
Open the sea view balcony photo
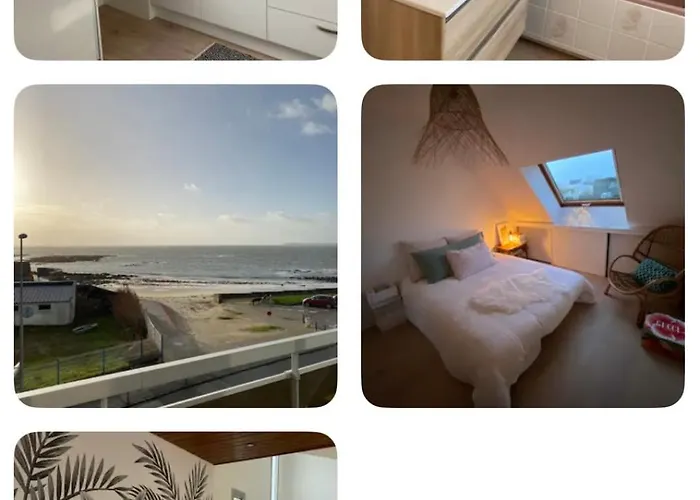point(175,245)
